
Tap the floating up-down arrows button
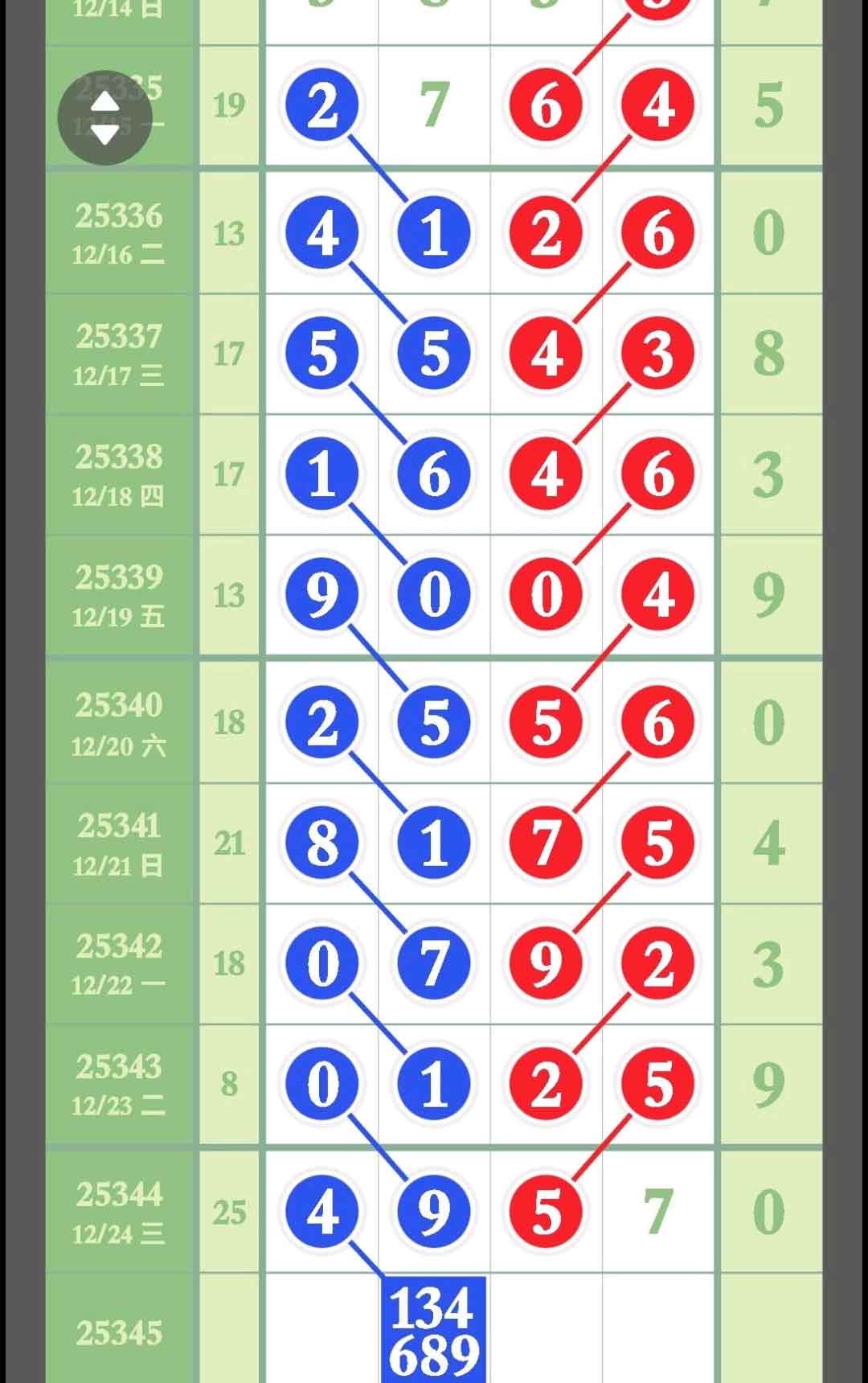105,118
